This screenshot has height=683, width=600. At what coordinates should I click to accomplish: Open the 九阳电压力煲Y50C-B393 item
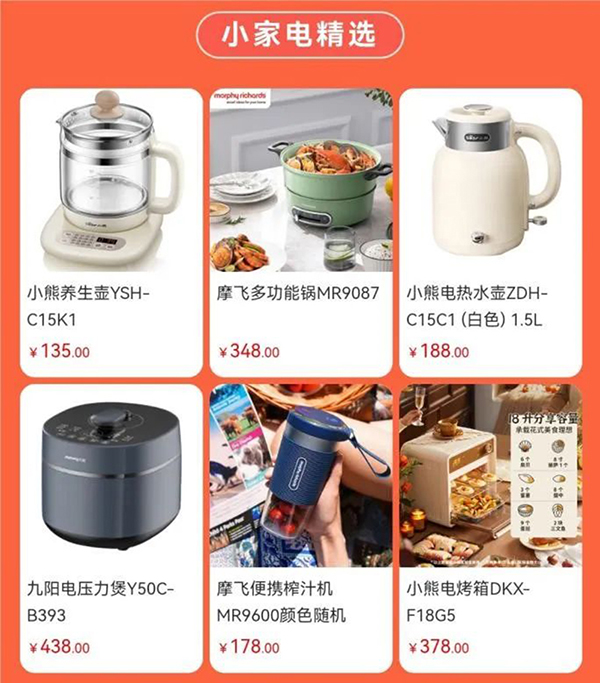tap(110, 525)
